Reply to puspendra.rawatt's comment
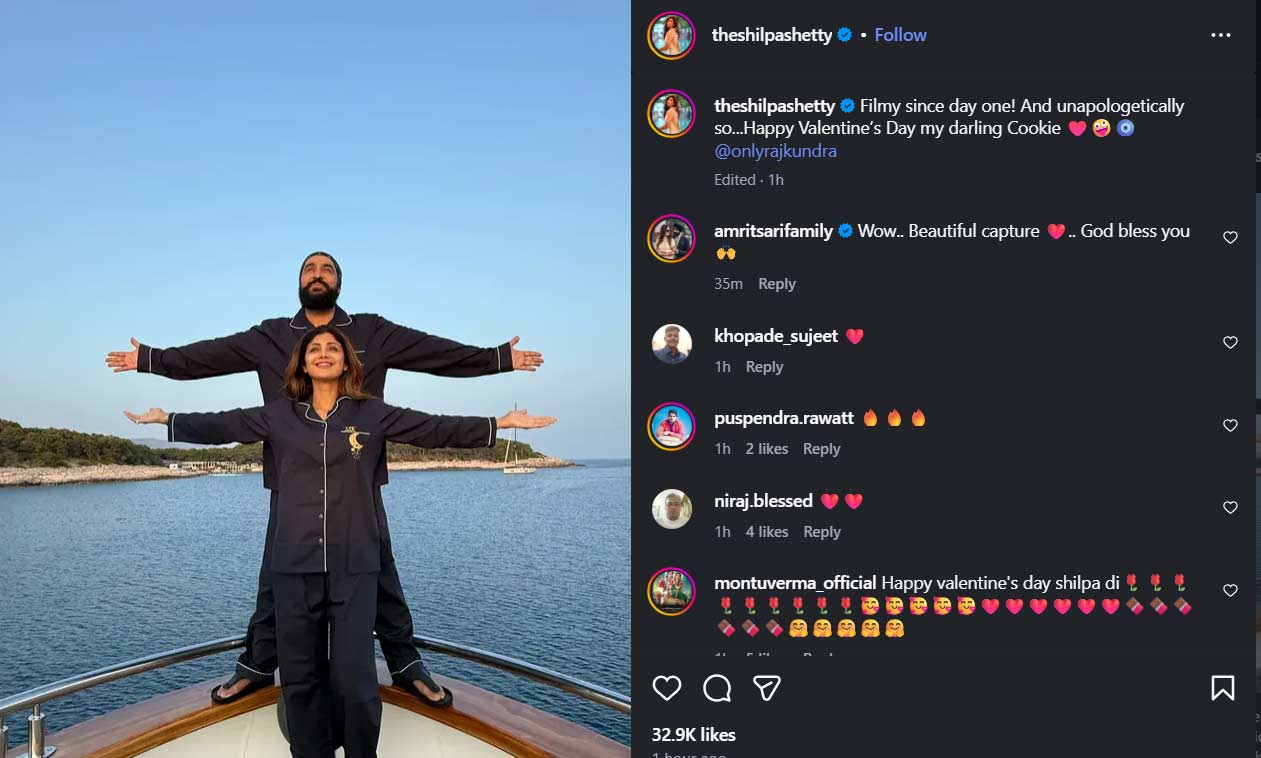 point(821,449)
